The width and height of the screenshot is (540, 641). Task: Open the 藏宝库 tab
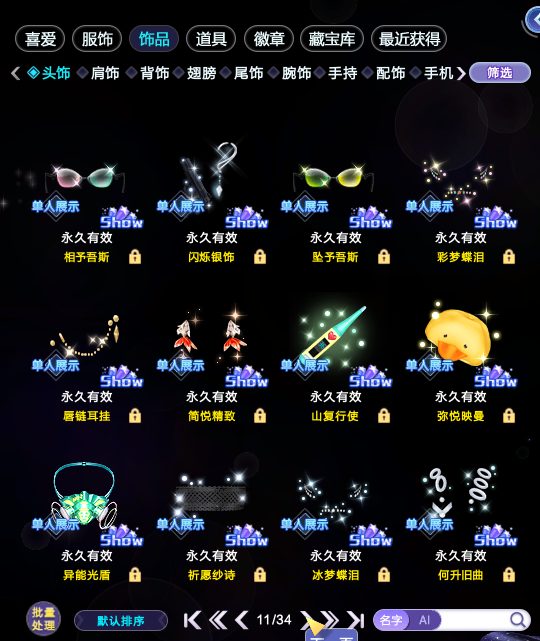(332, 39)
